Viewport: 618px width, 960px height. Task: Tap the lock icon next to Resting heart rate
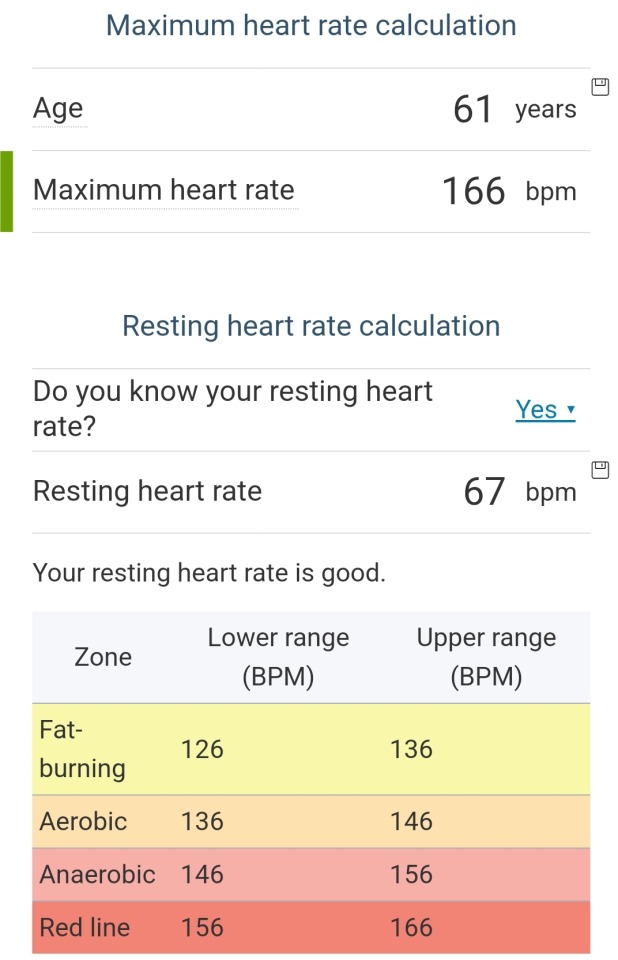[x=600, y=470]
